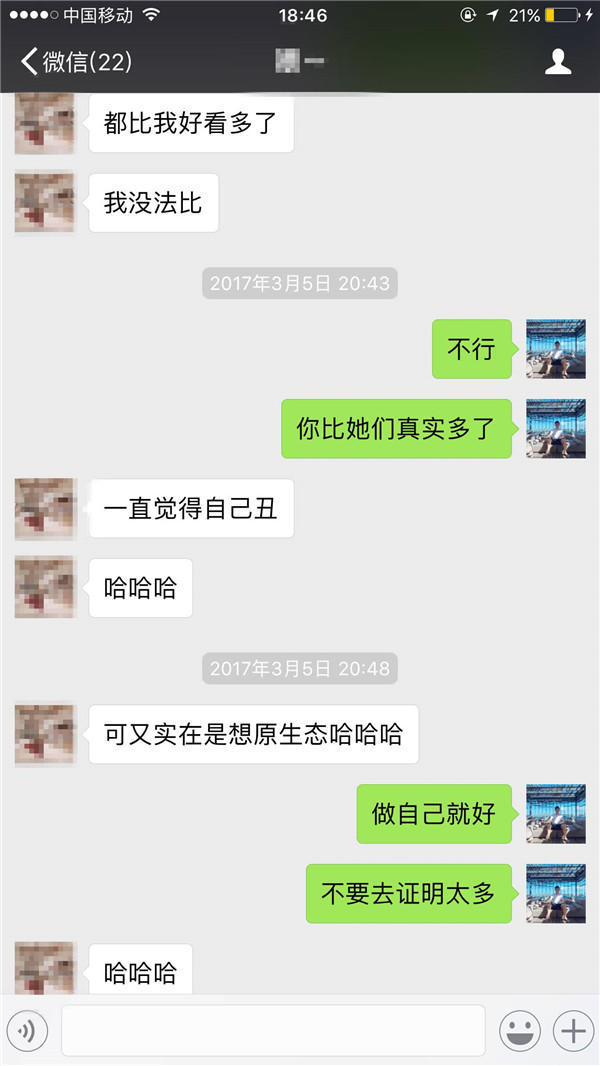Open the emoji sticker panel
The width and height of the screenshot is (600, 1066).
click(520, 1031)
